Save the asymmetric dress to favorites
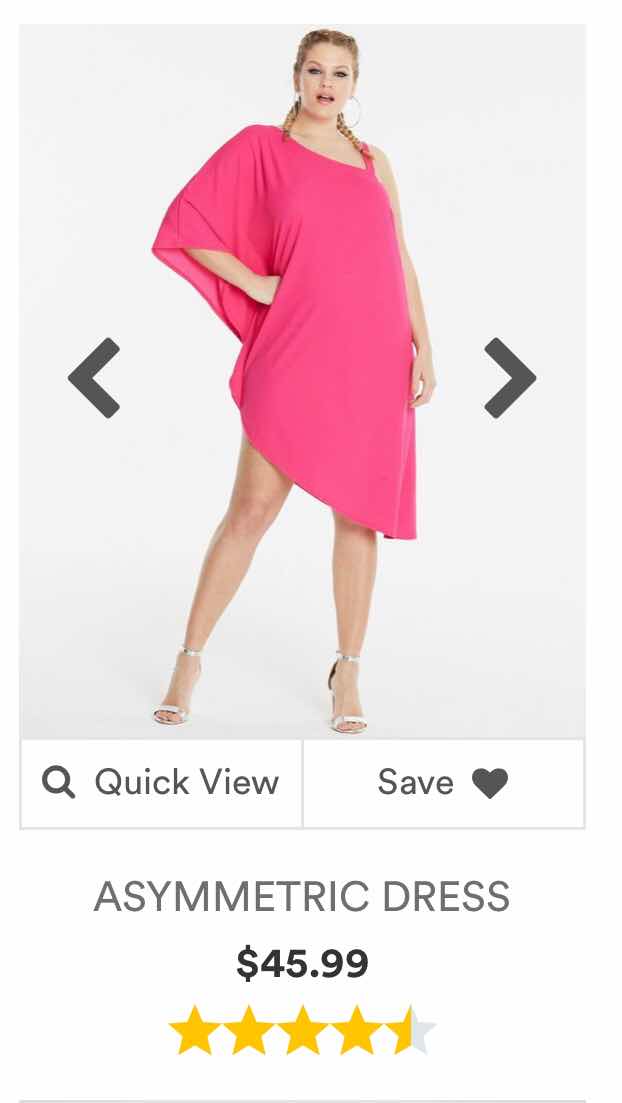Viewport: 622px width, 1103px height. coord(443,783)
